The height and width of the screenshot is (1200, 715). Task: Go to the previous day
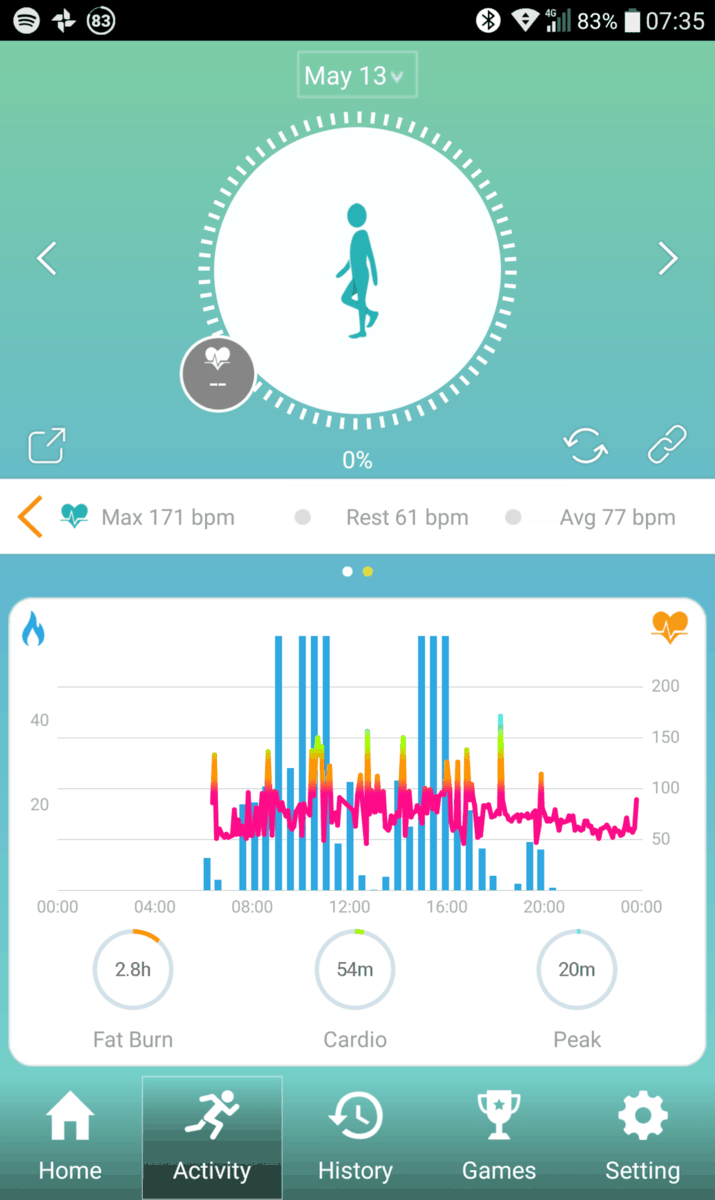pyautogui.click(x=47, y=259)
